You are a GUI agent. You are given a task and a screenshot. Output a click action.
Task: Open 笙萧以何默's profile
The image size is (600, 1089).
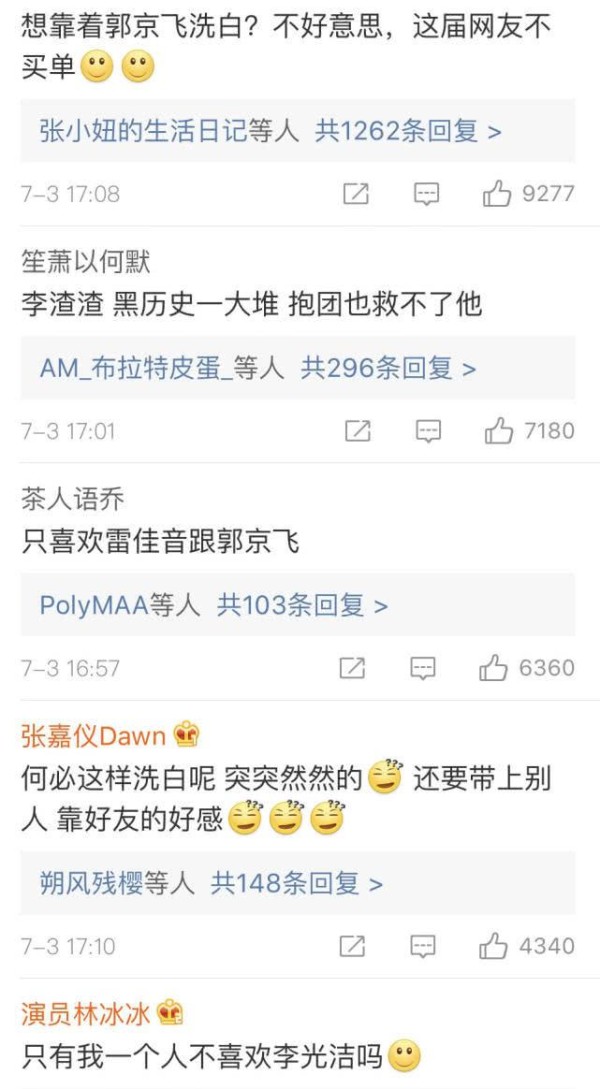[x=86, y=262]
